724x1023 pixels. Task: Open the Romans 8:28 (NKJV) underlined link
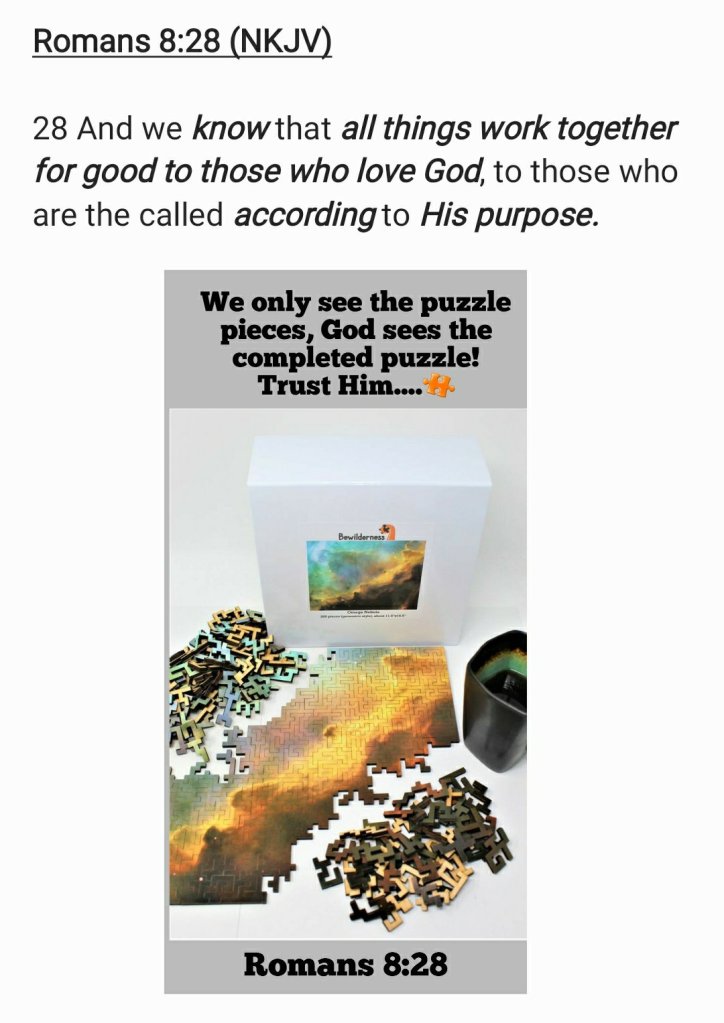coord(182,44)
